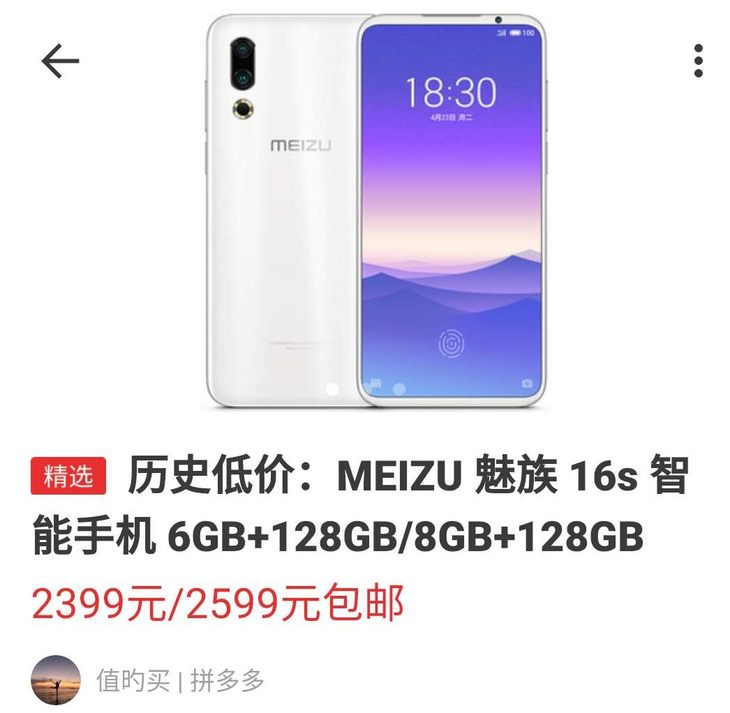Image resolution: width=730 pixels, height=713 pixels.
Task: Open the MEIZU 16s product image
Action: [x=375, y=210]
